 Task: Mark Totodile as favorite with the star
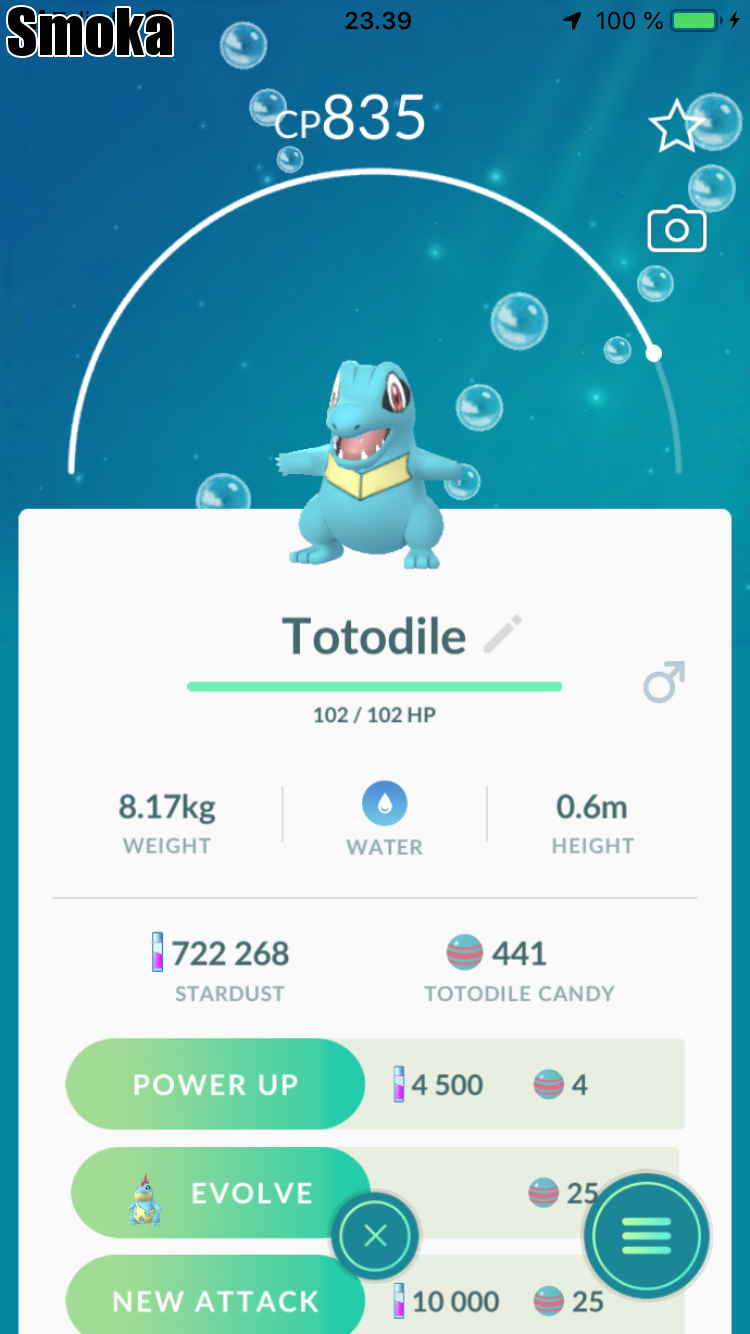(x=676, y=126)
